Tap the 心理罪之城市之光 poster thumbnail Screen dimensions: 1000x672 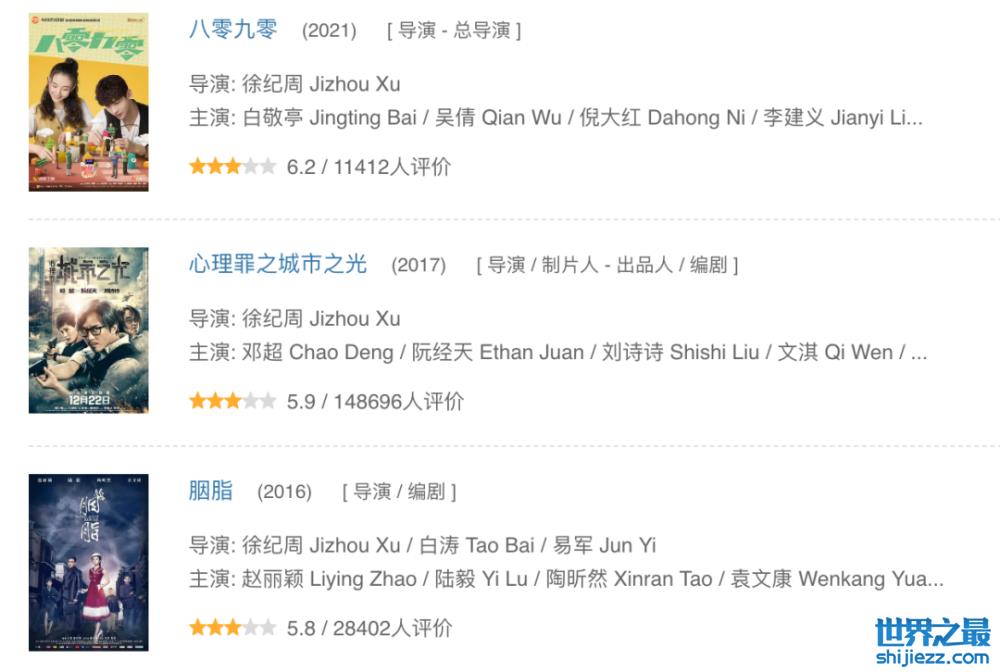(x=88, y=331)
